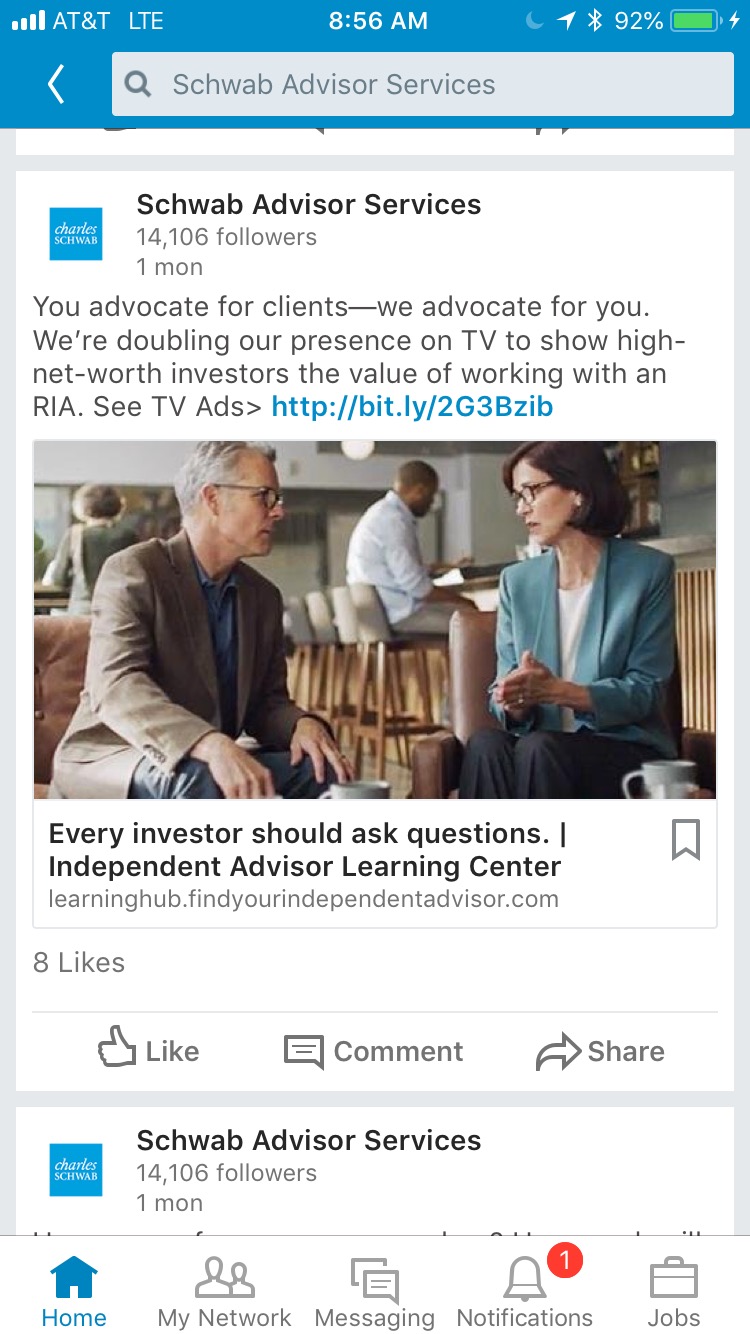
Task: View the 8 Likes list
Action: pos(79,962)
